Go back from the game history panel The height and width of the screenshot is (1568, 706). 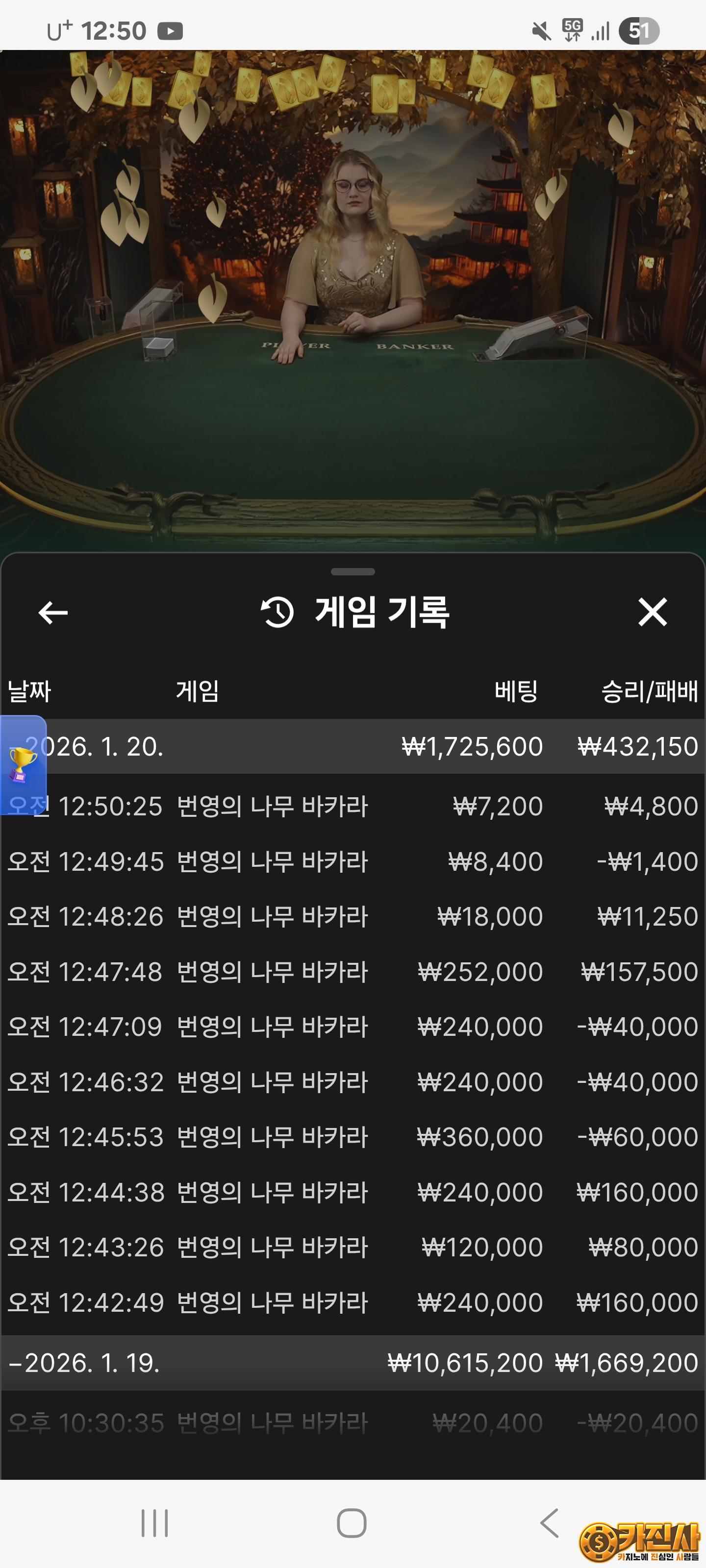tap(53, 612)
